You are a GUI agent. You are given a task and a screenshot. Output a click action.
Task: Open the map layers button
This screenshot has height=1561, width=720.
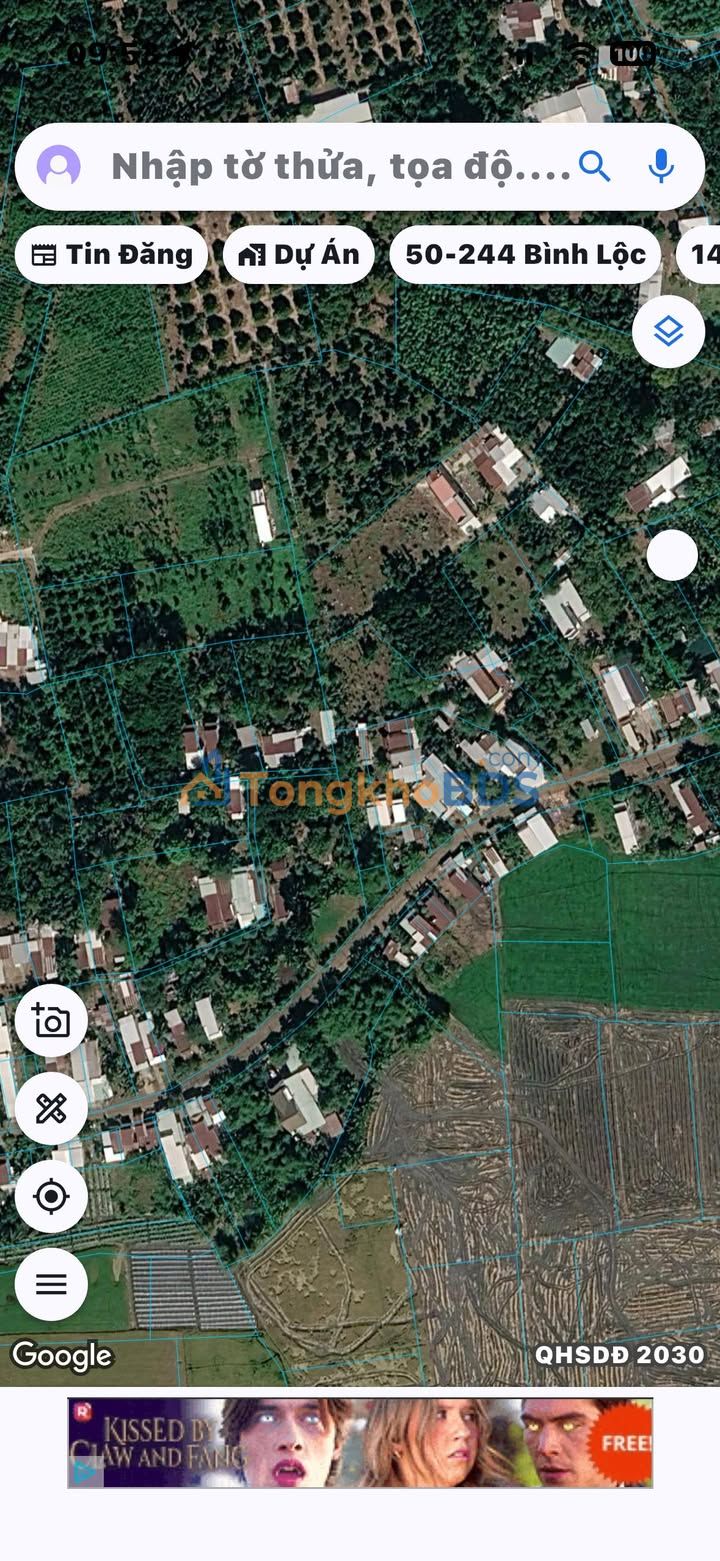[668, 331]
